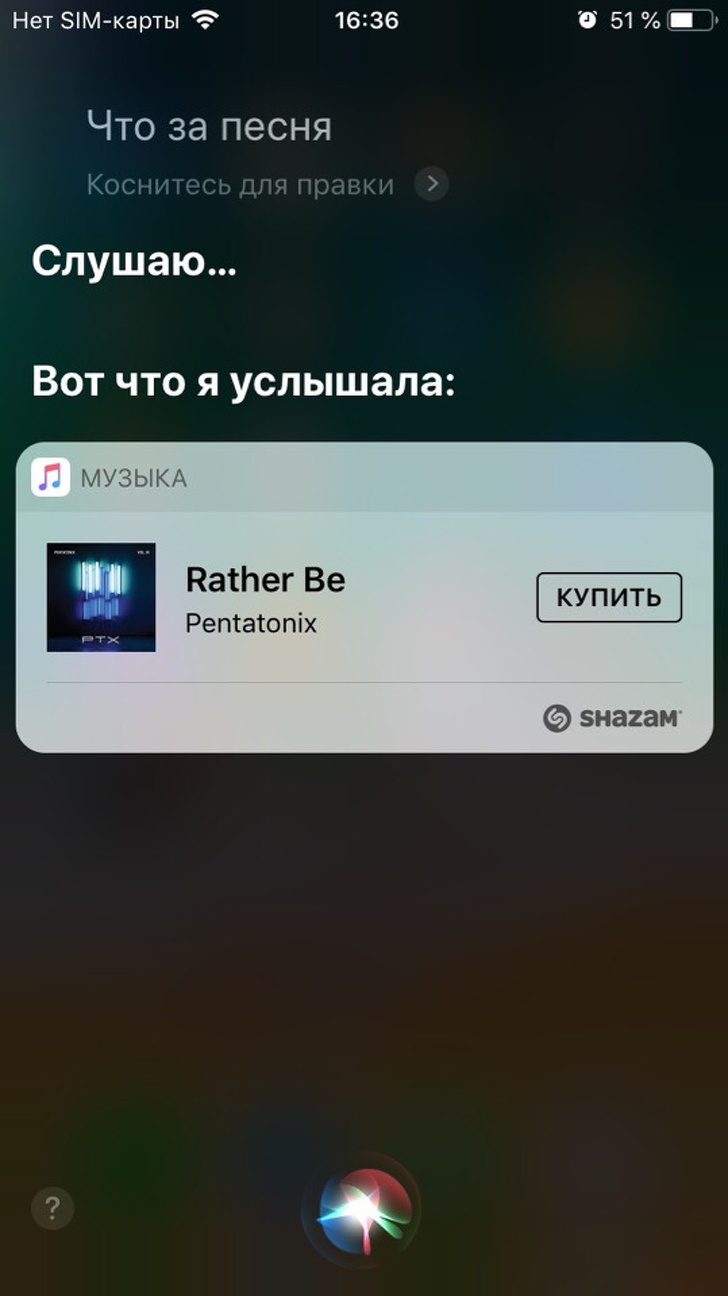This screenshot has height=1296, width=728.
Task: Tap the Купить button for Rather Be
Action: (x=609, y=597)
